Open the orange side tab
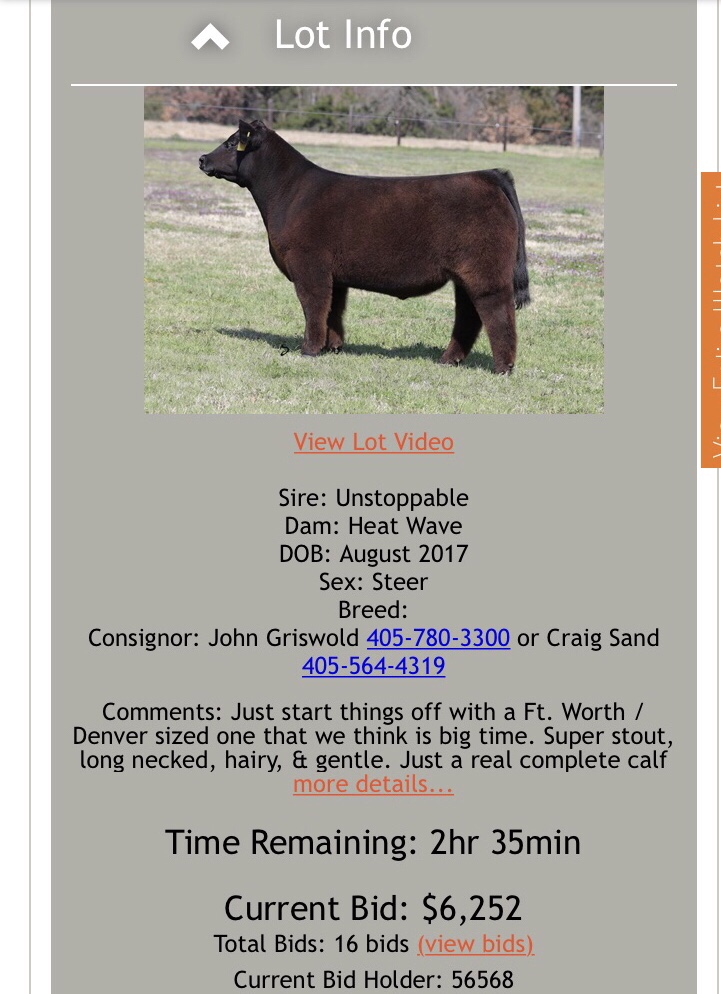This screenshot has width=721, height=994. [x=711, y=320]
